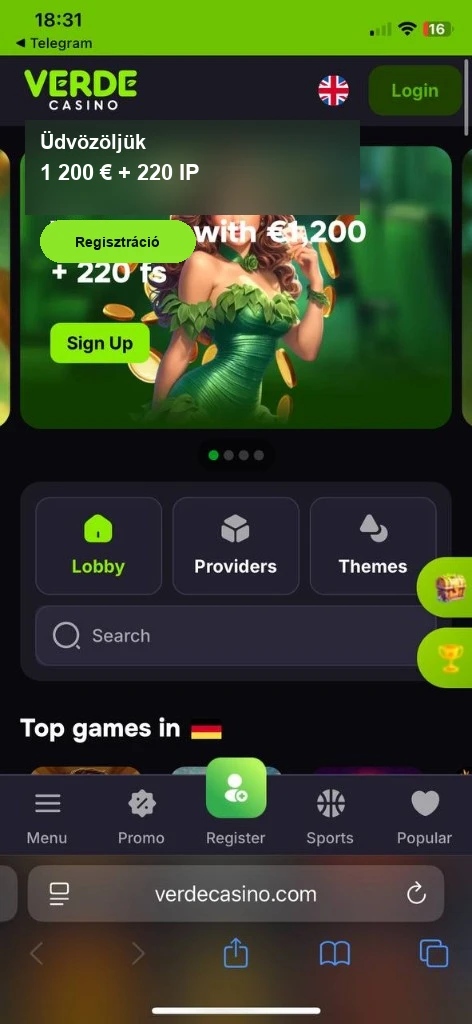
Task: Tap Sign Up on the banner
Action: click(x=100, y=343)
